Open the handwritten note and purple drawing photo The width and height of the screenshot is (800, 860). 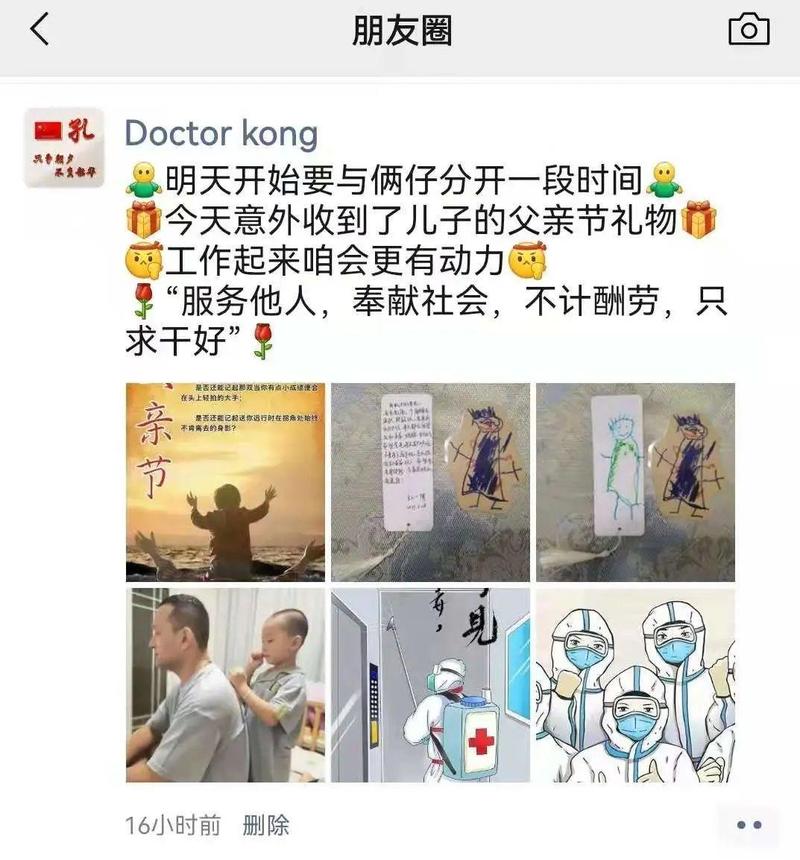pos(431,481)
